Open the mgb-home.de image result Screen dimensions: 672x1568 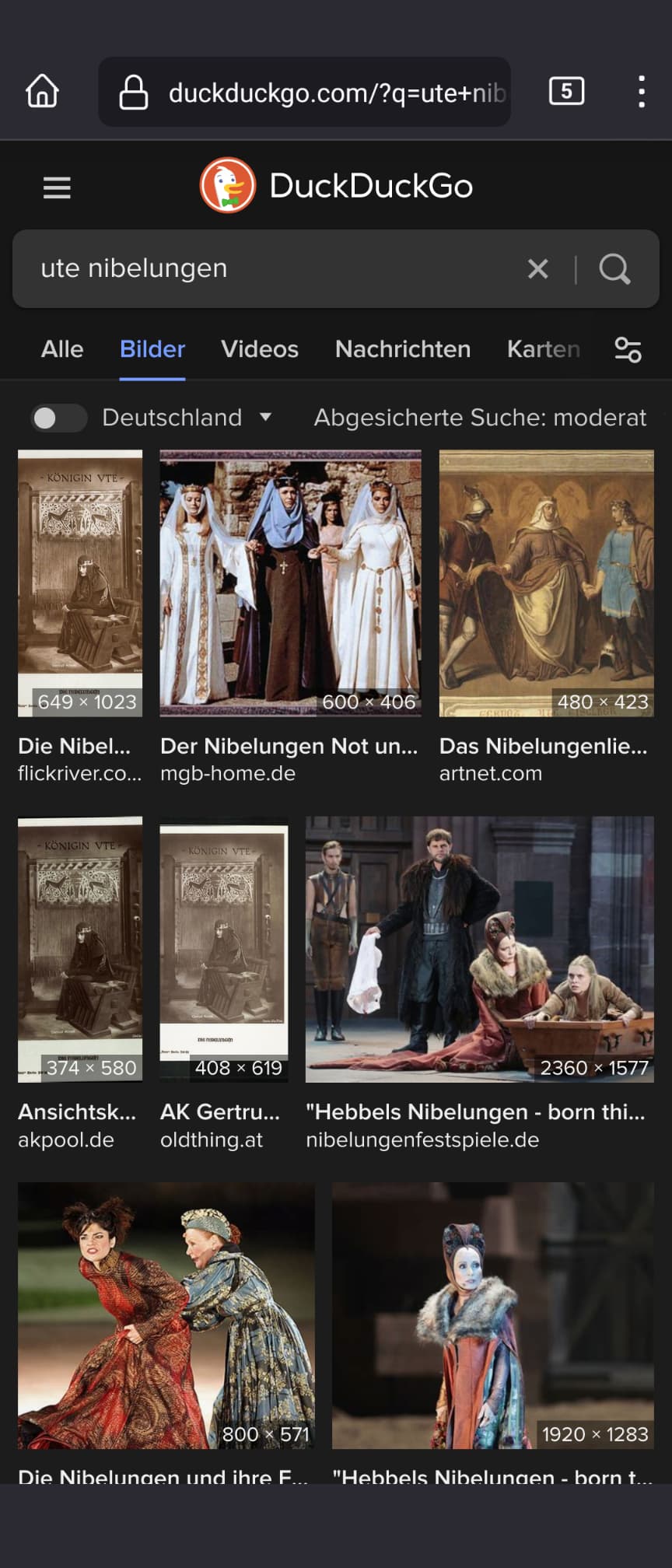290,583
